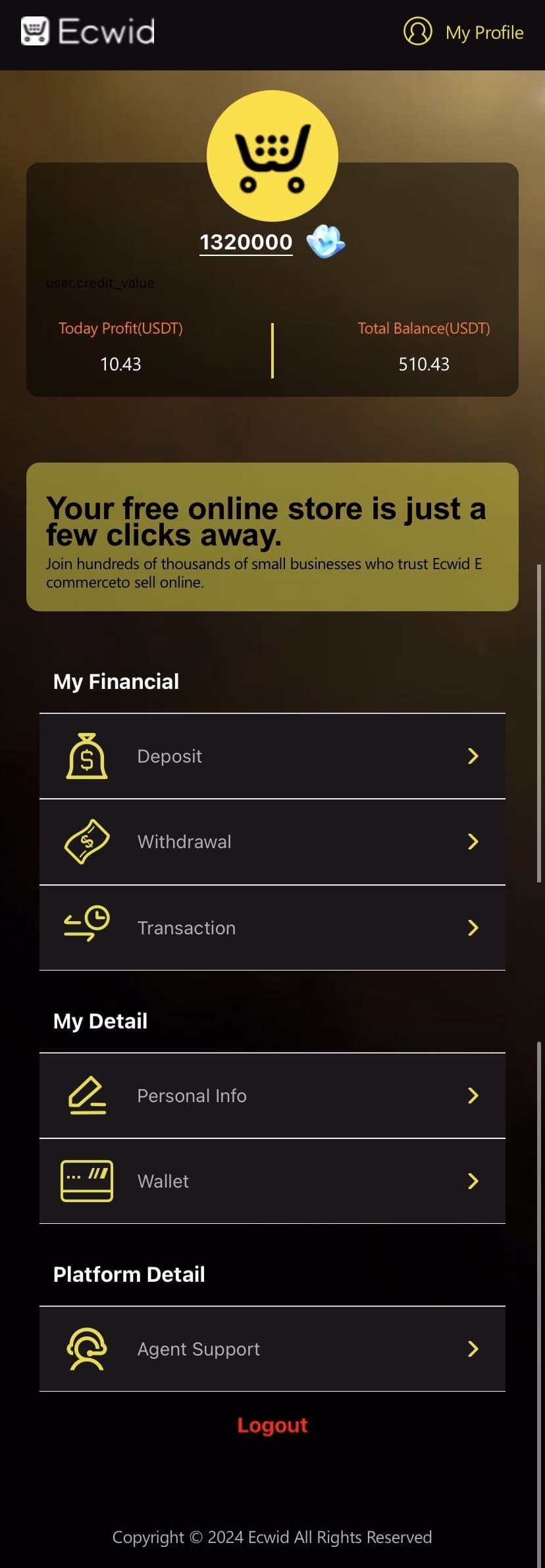View the Transaction history
This screenshot has height=1568, width=545.
click(x=272, y=928)
